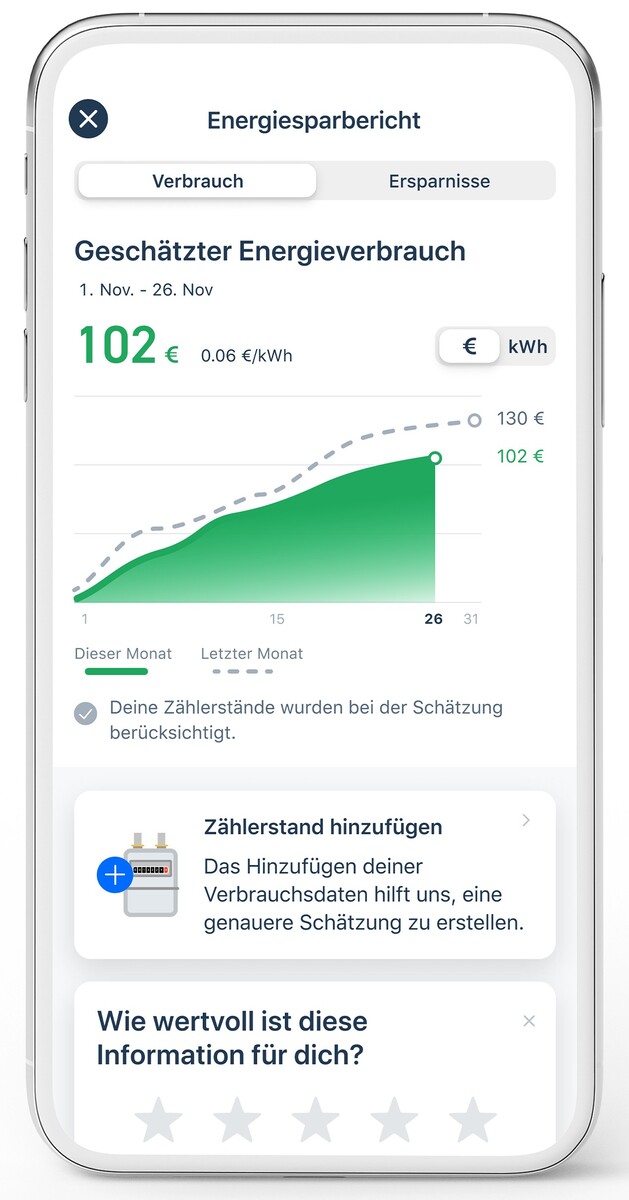Open the Zählerstand hinzufügen card
Image resolution: width=629 pixels, height=1200 pixels.
(x=314, y=874)
